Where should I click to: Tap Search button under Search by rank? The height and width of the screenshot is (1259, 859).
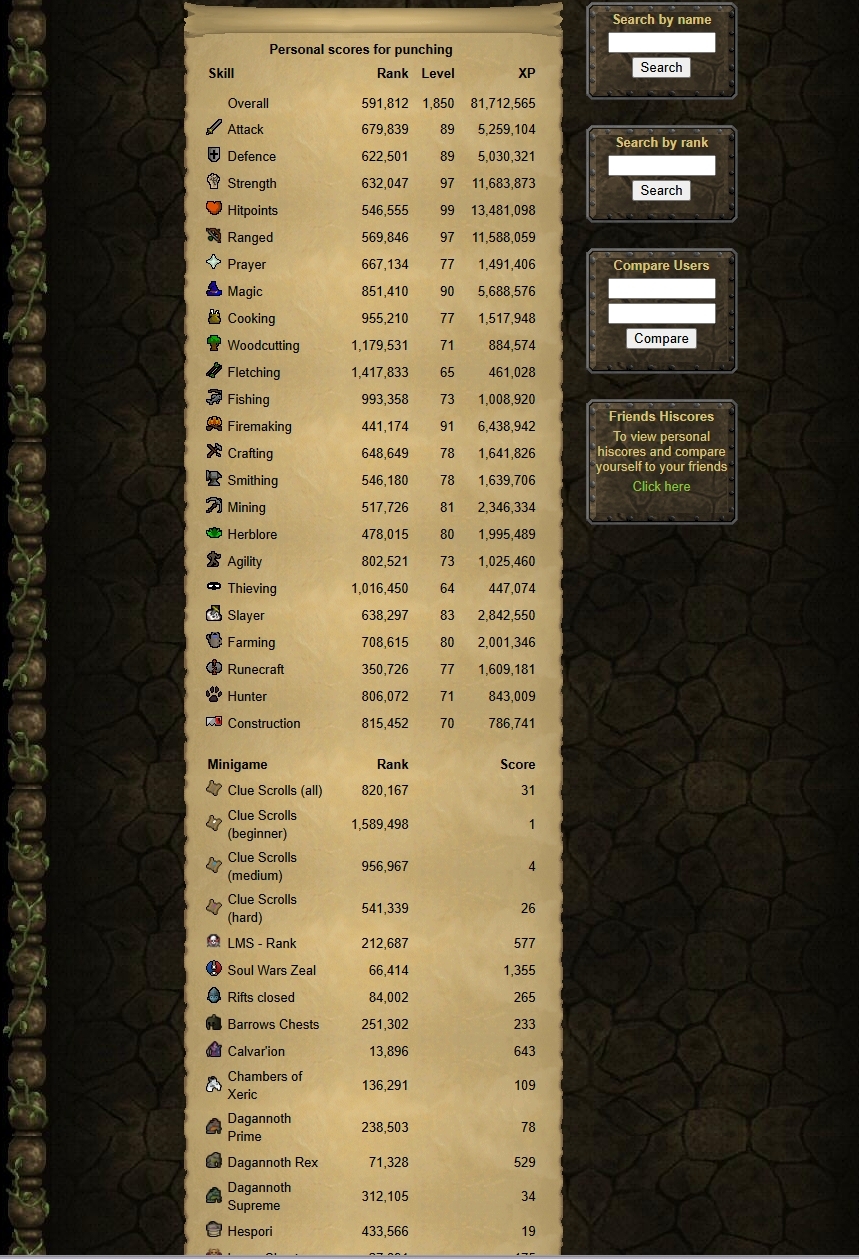(661, 190)
